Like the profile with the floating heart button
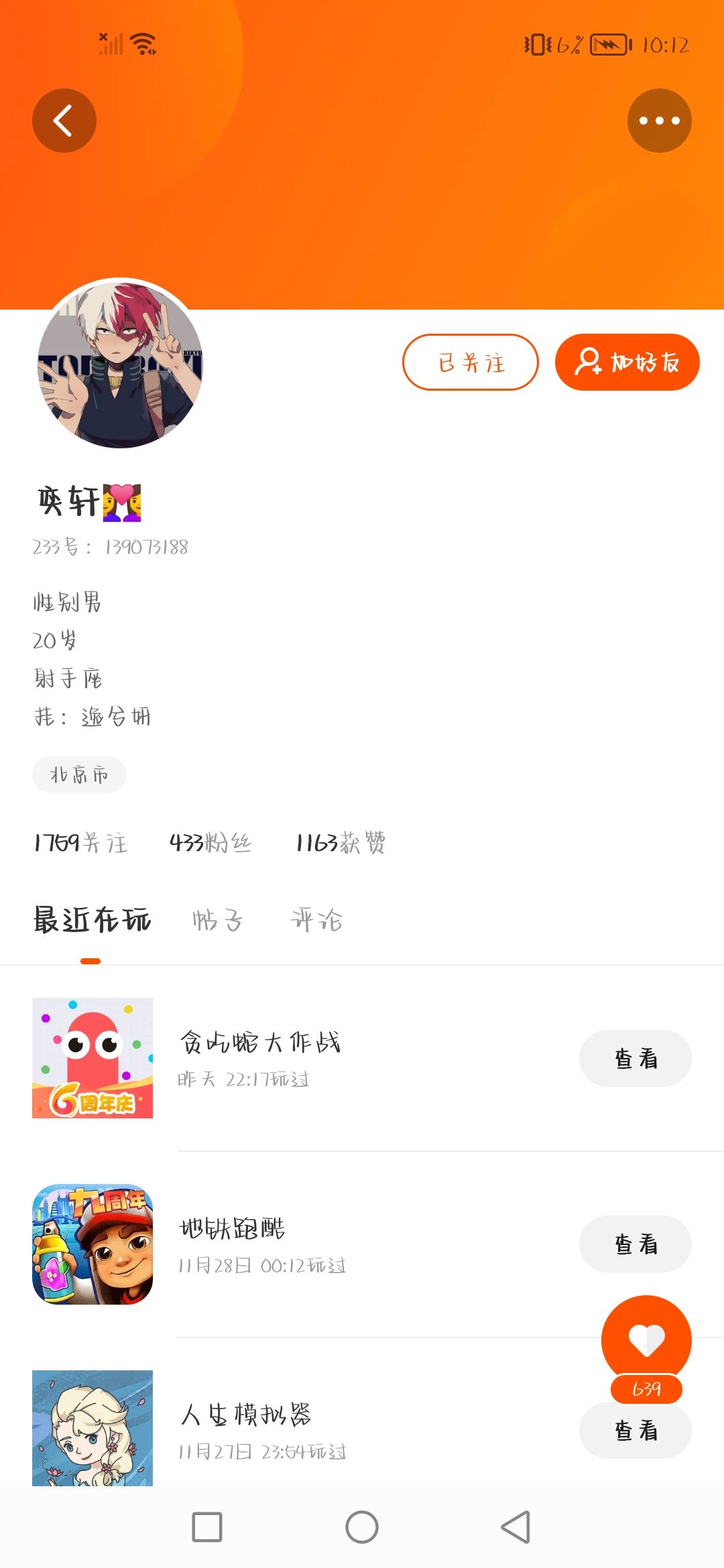Viewport: 724px width, 1568px height. [646, 1340]
